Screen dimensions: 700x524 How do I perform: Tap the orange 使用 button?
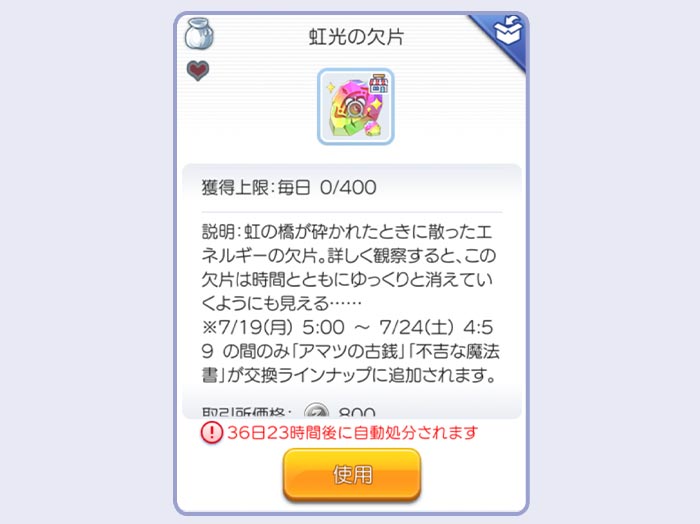point(351,475)
